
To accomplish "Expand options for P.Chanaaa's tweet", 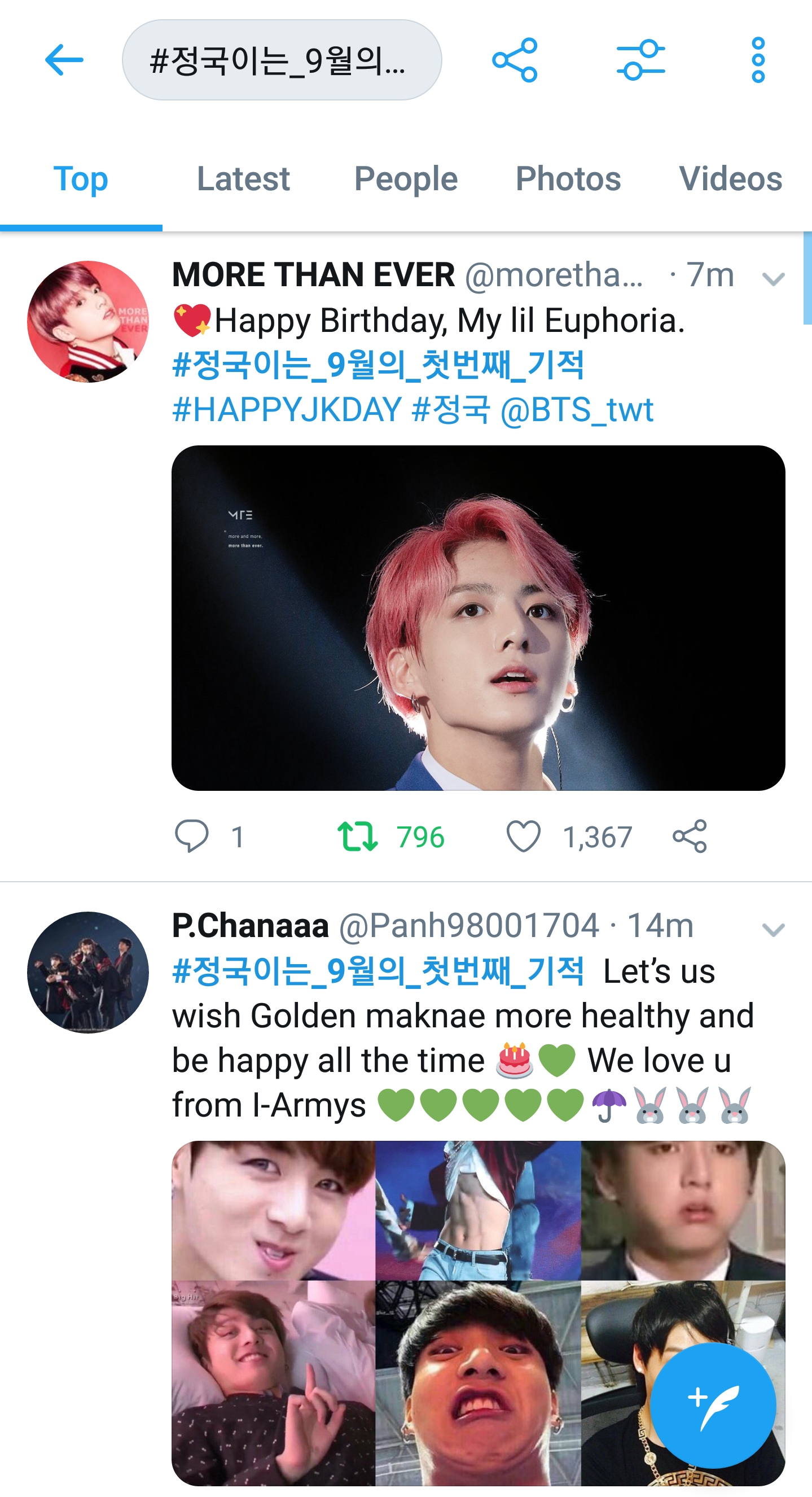I will [773, 930].
